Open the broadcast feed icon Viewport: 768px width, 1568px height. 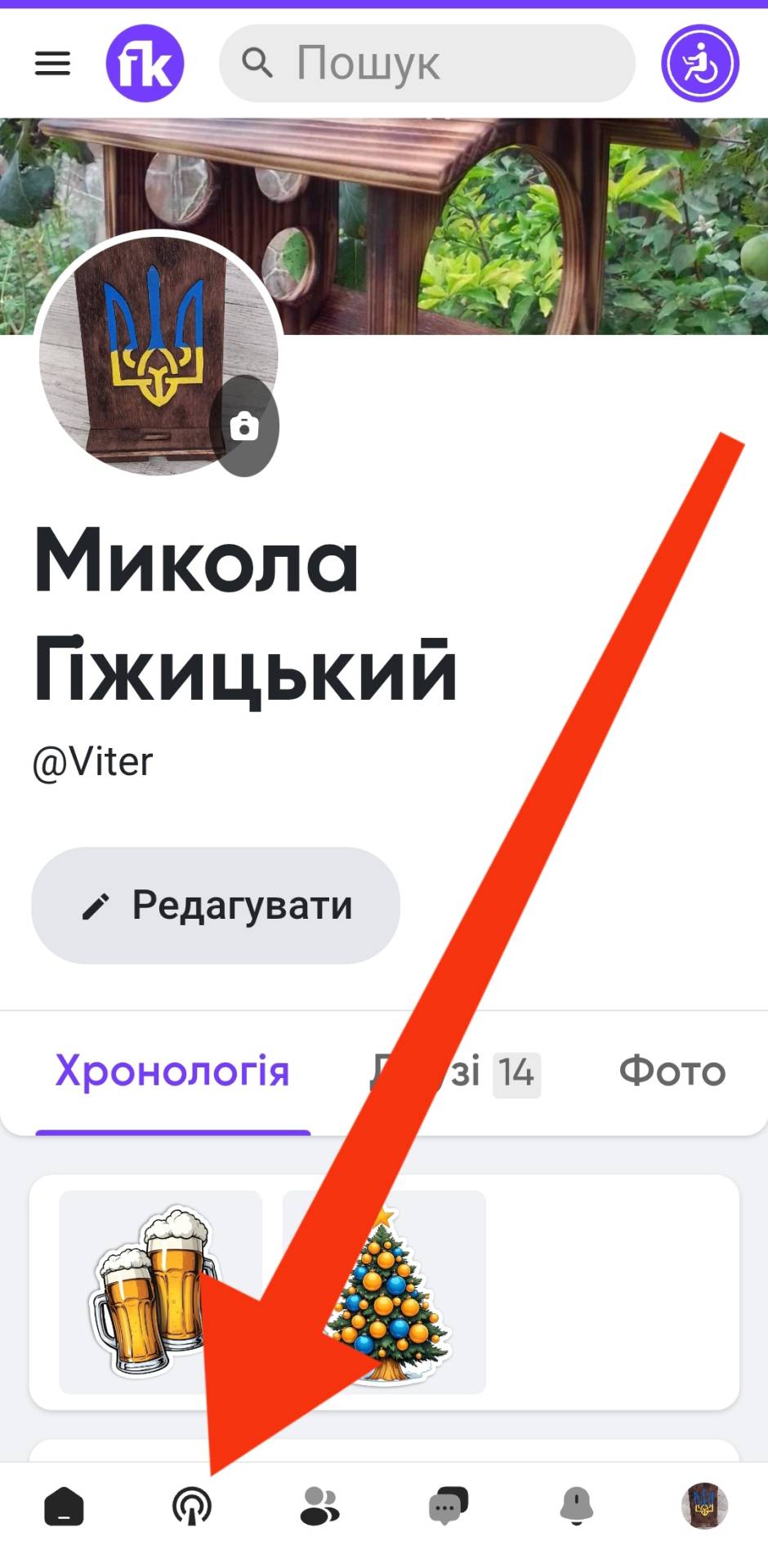pyautogui.click(x=192, y=1505)
